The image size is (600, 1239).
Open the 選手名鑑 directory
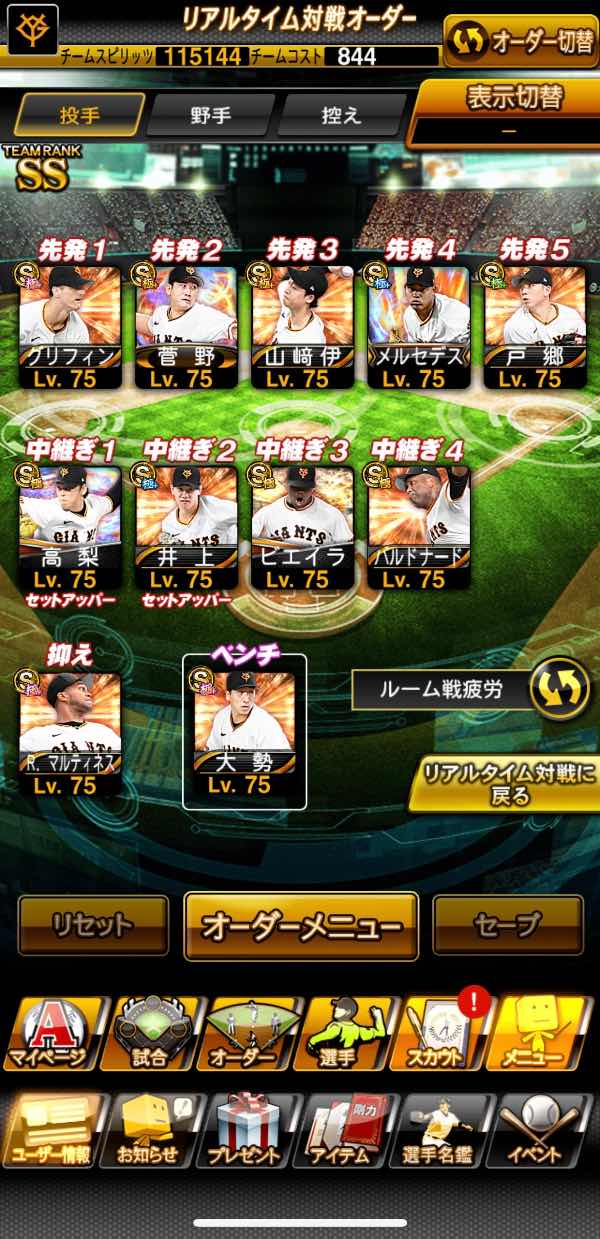[x=441, y=1131]
